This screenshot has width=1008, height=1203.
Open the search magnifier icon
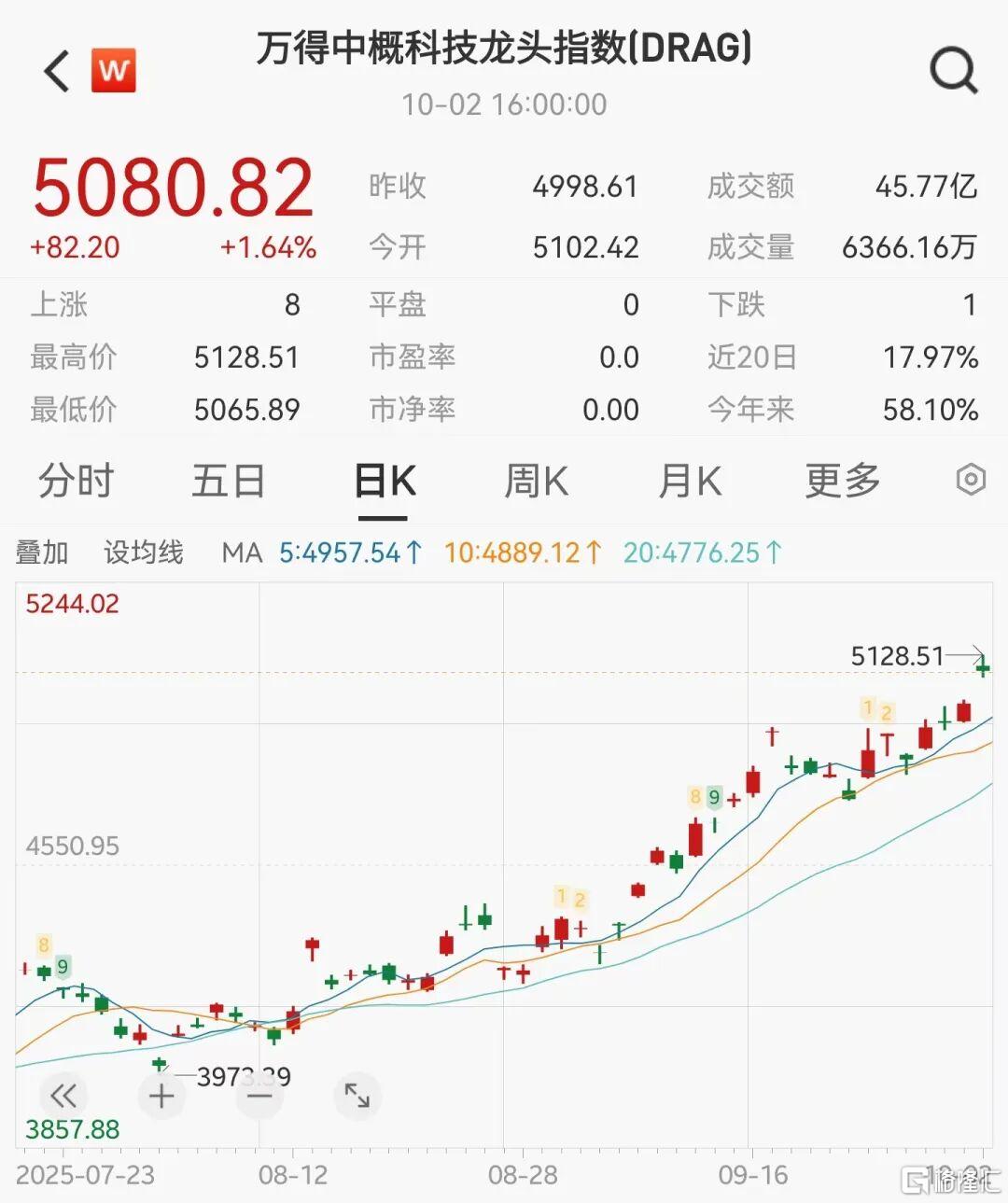(x=953, y=70)
